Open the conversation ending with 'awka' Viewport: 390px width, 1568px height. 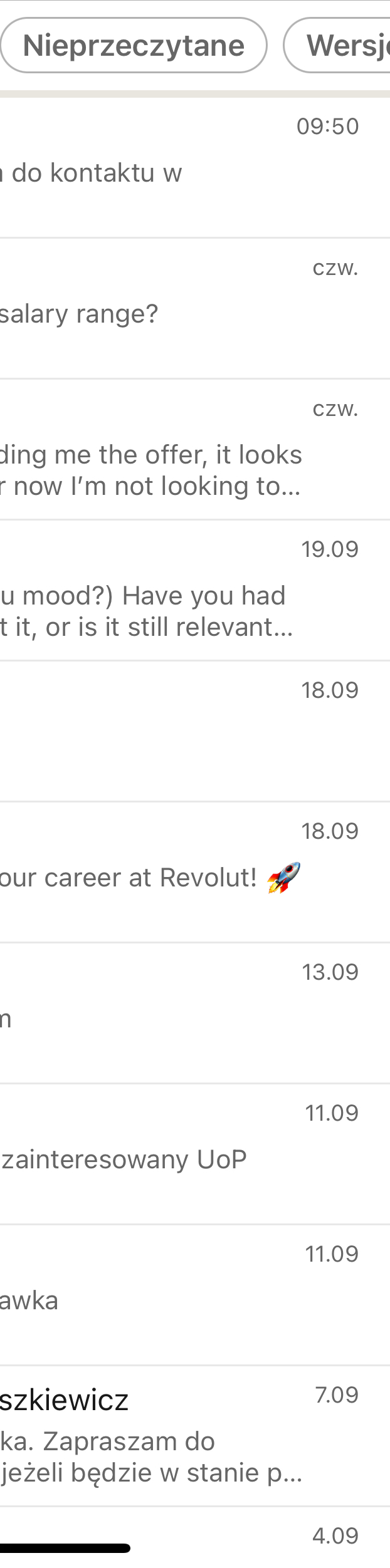188,1295
